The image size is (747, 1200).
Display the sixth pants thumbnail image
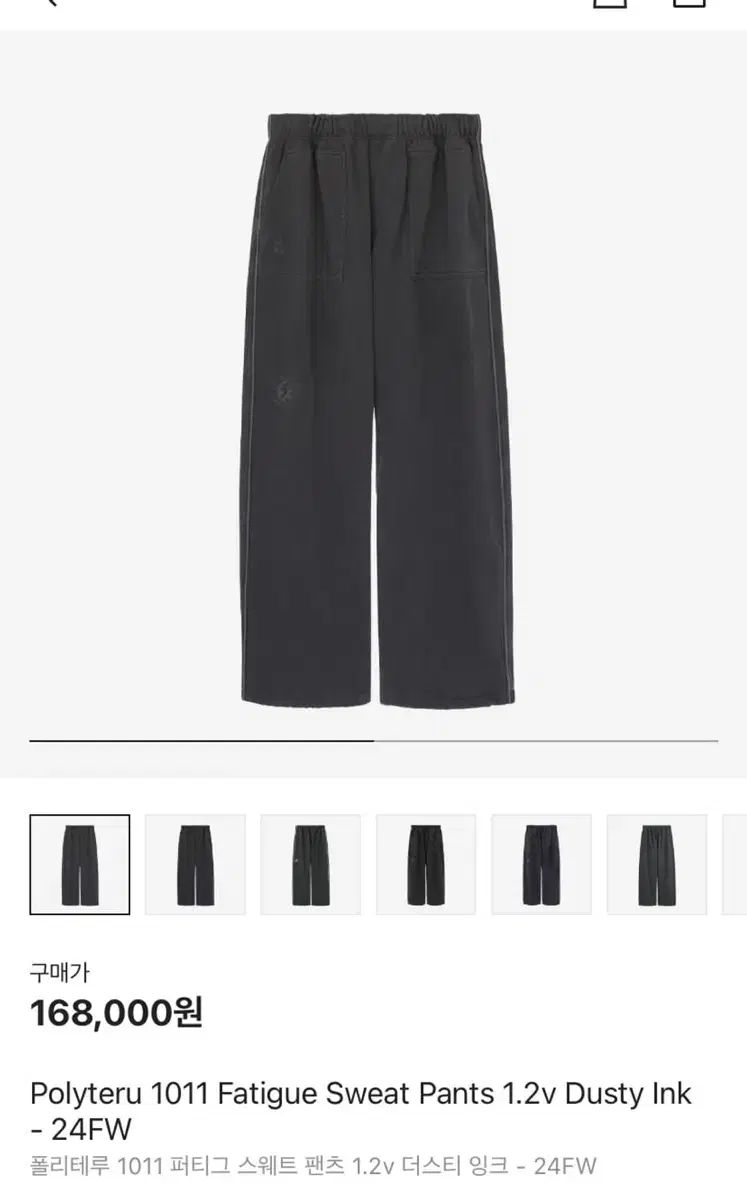(x=657, y=865)
